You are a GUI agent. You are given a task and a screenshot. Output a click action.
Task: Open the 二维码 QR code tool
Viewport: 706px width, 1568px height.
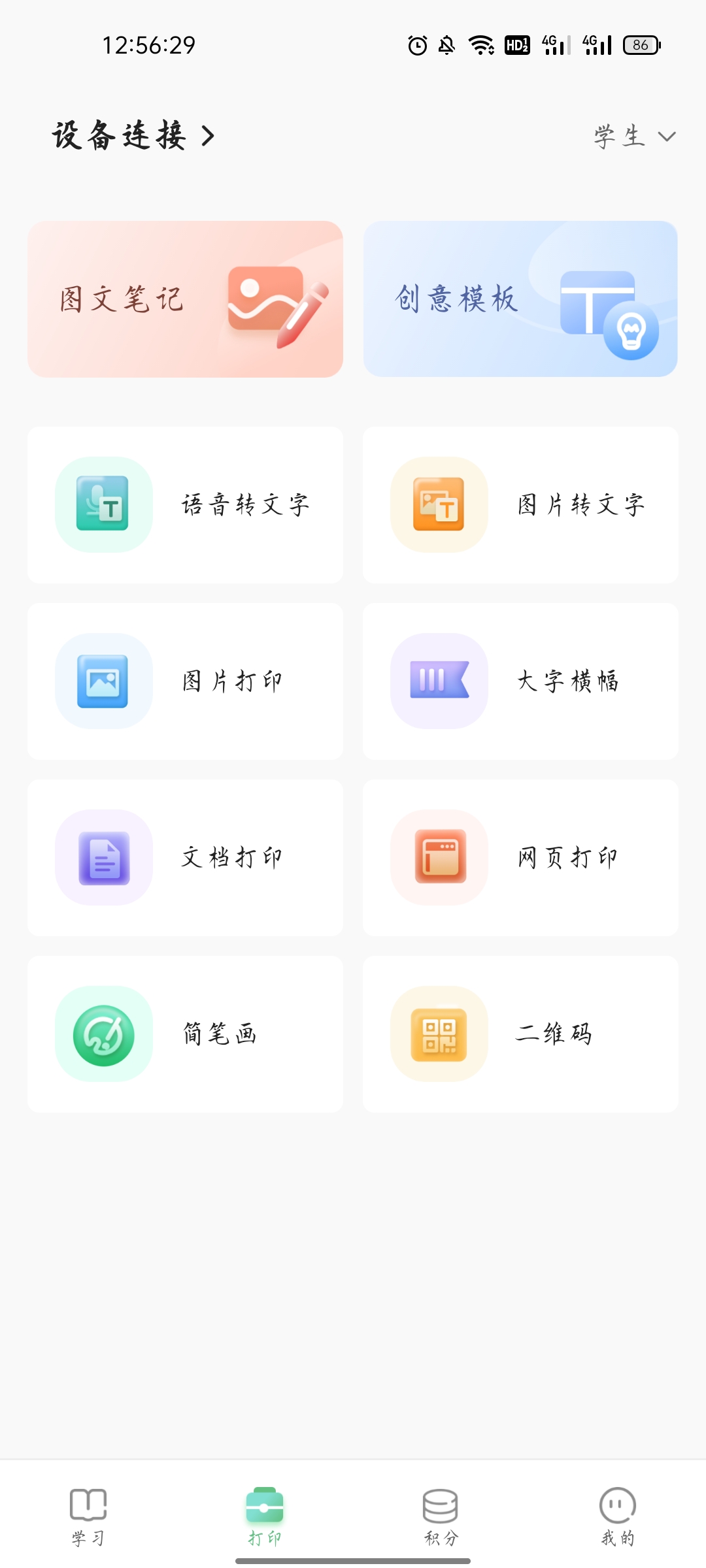(x=520, y=1034)
